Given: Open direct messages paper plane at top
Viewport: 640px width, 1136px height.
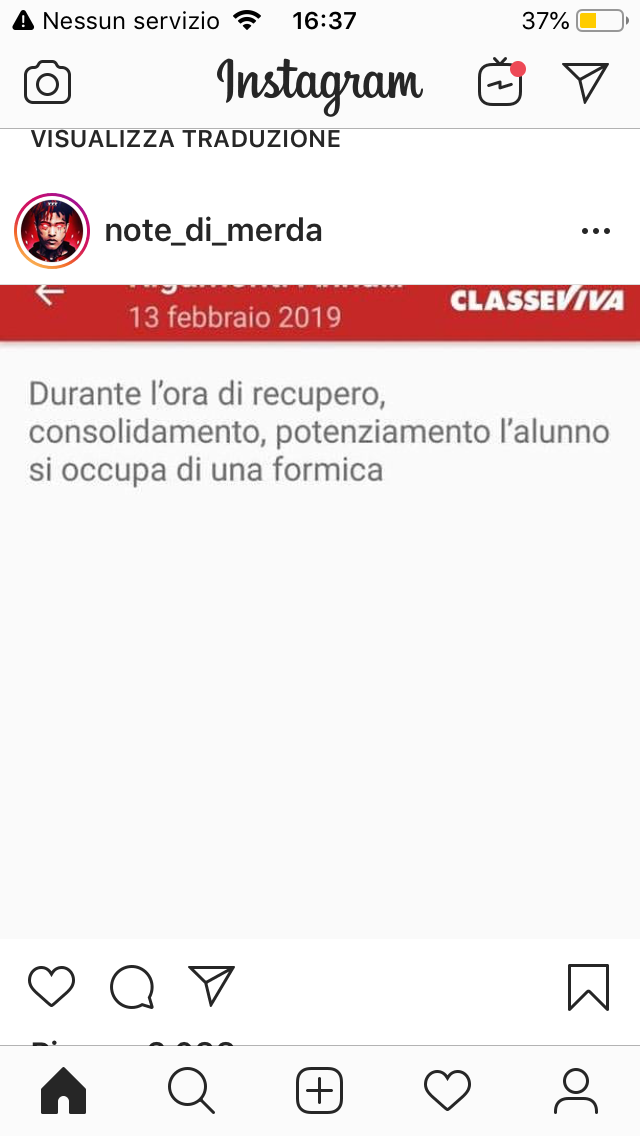Looking at the screenshot, I should pyautogui.click(x=585, y=82).
